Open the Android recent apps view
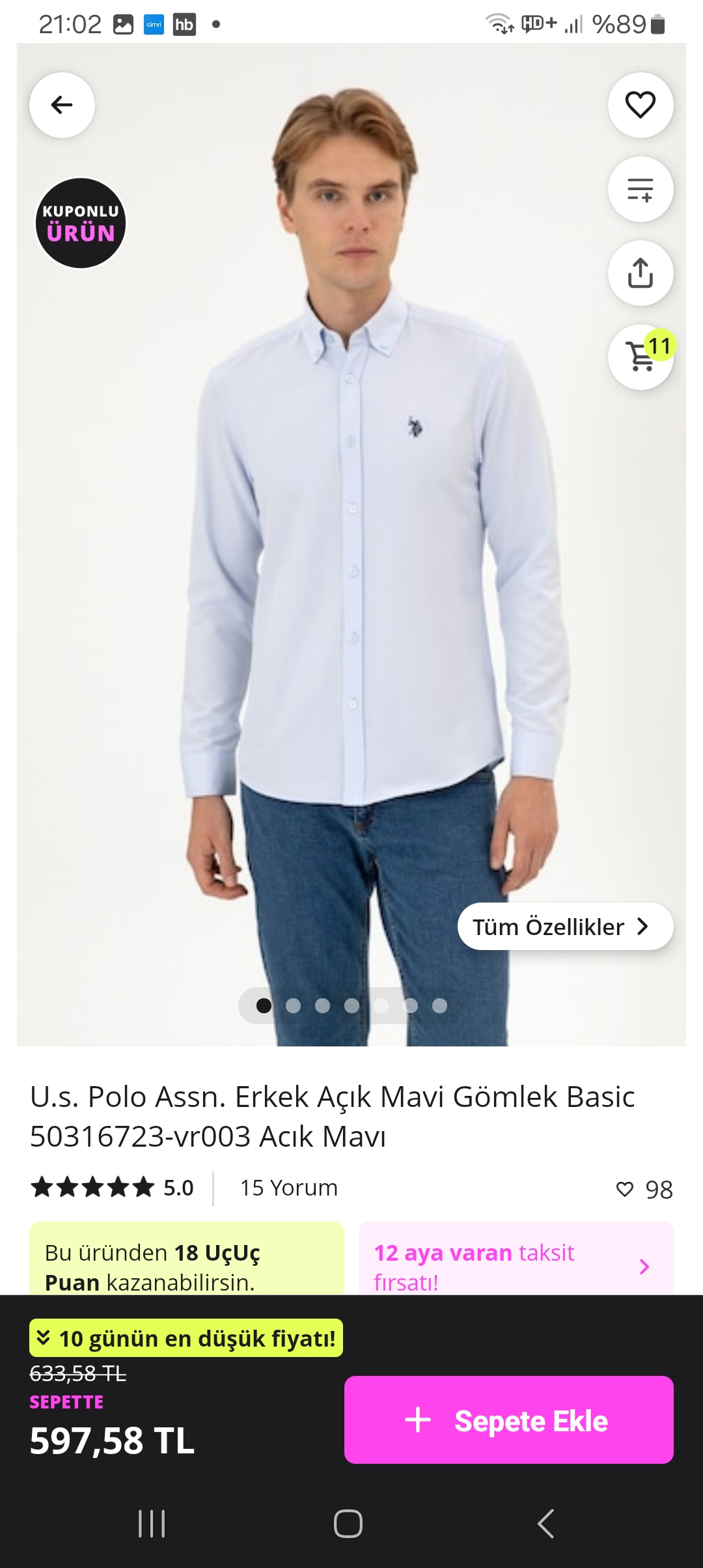 tap(152, 1524)
